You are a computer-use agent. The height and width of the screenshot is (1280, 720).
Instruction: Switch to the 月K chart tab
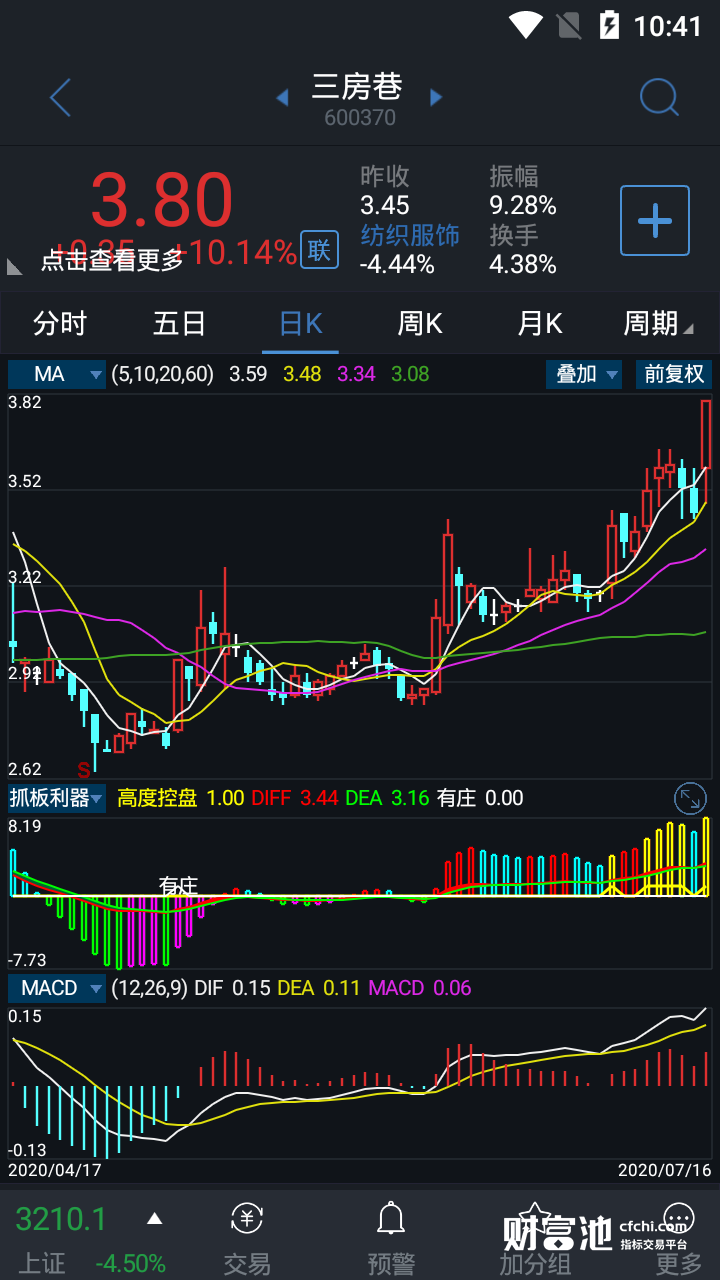click(540, 324)
